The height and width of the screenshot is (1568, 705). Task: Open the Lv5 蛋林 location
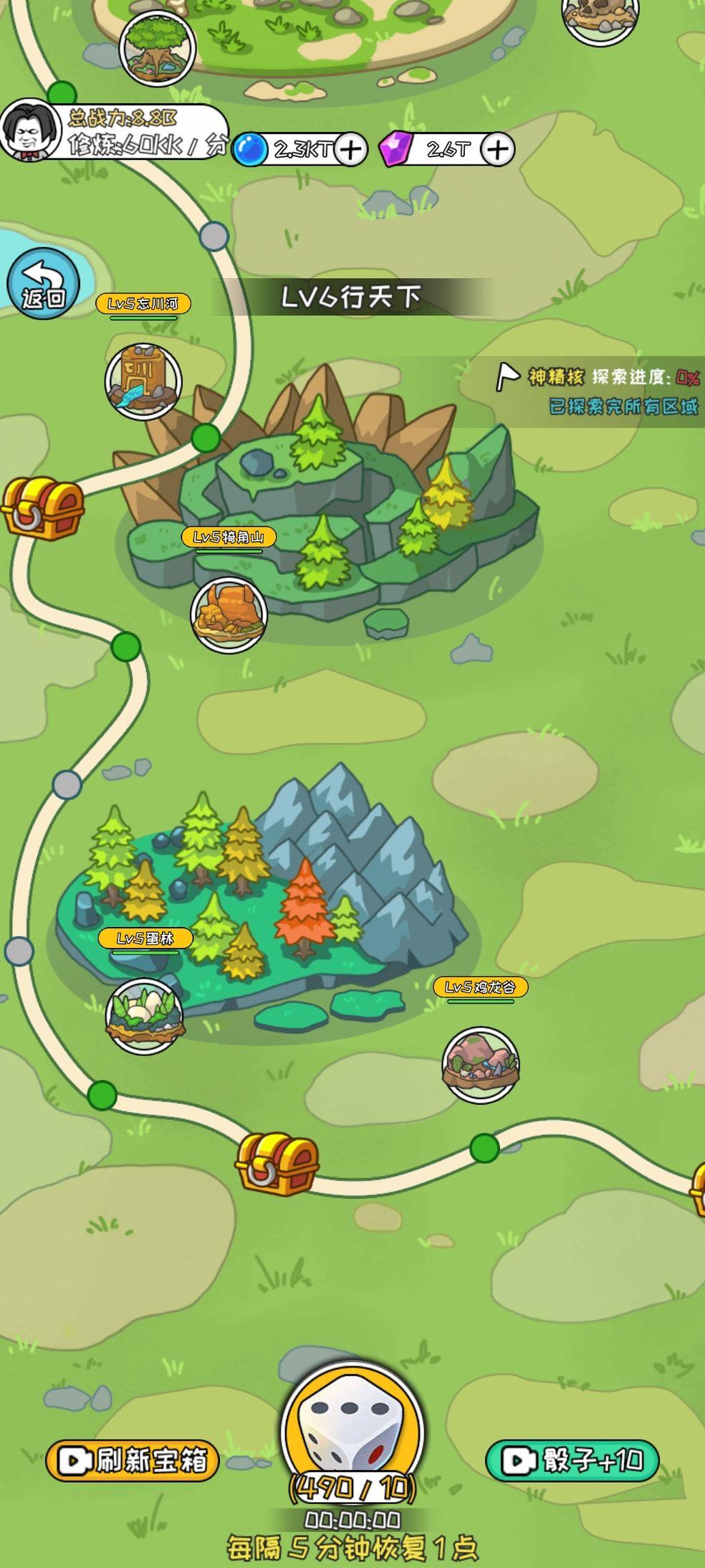point(145,1015)
